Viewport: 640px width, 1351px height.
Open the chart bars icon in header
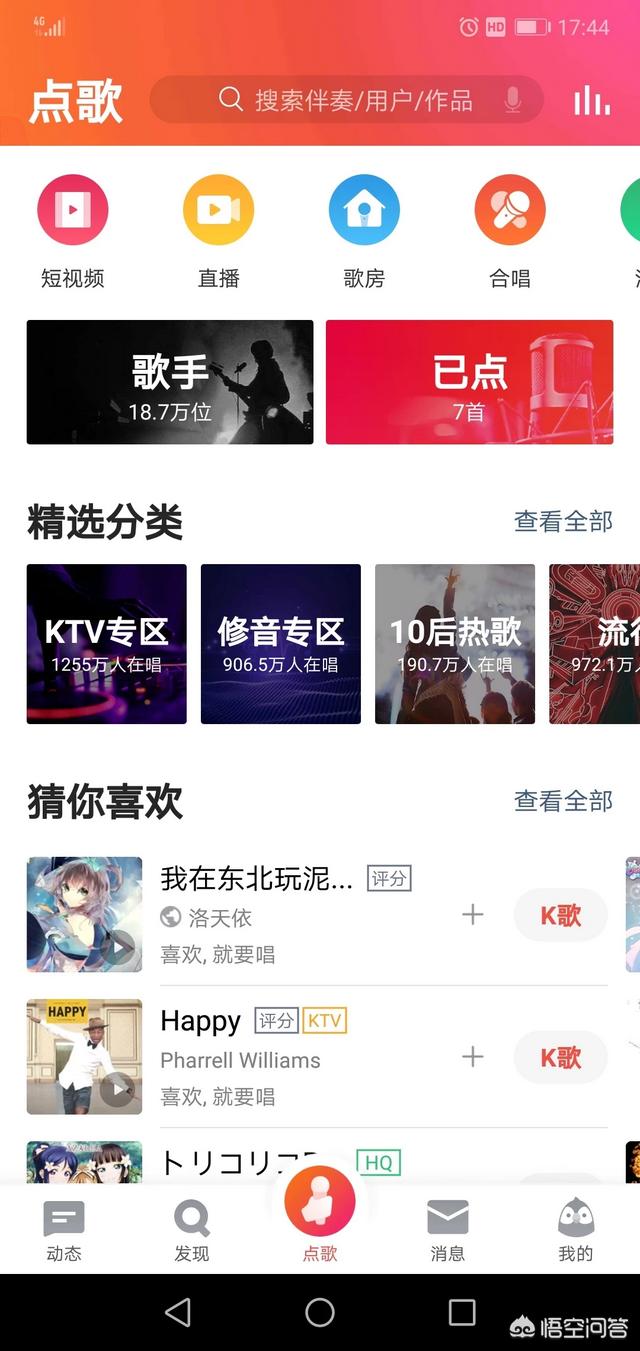(x=591, y=100)
